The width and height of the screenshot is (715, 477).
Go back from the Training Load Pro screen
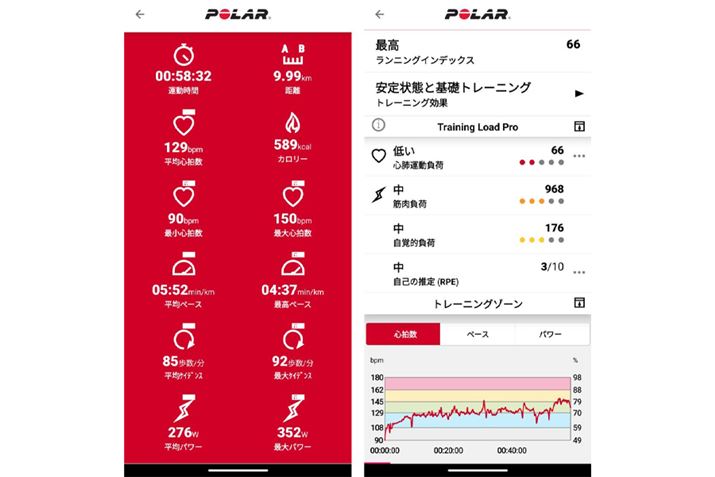point(379,15)
